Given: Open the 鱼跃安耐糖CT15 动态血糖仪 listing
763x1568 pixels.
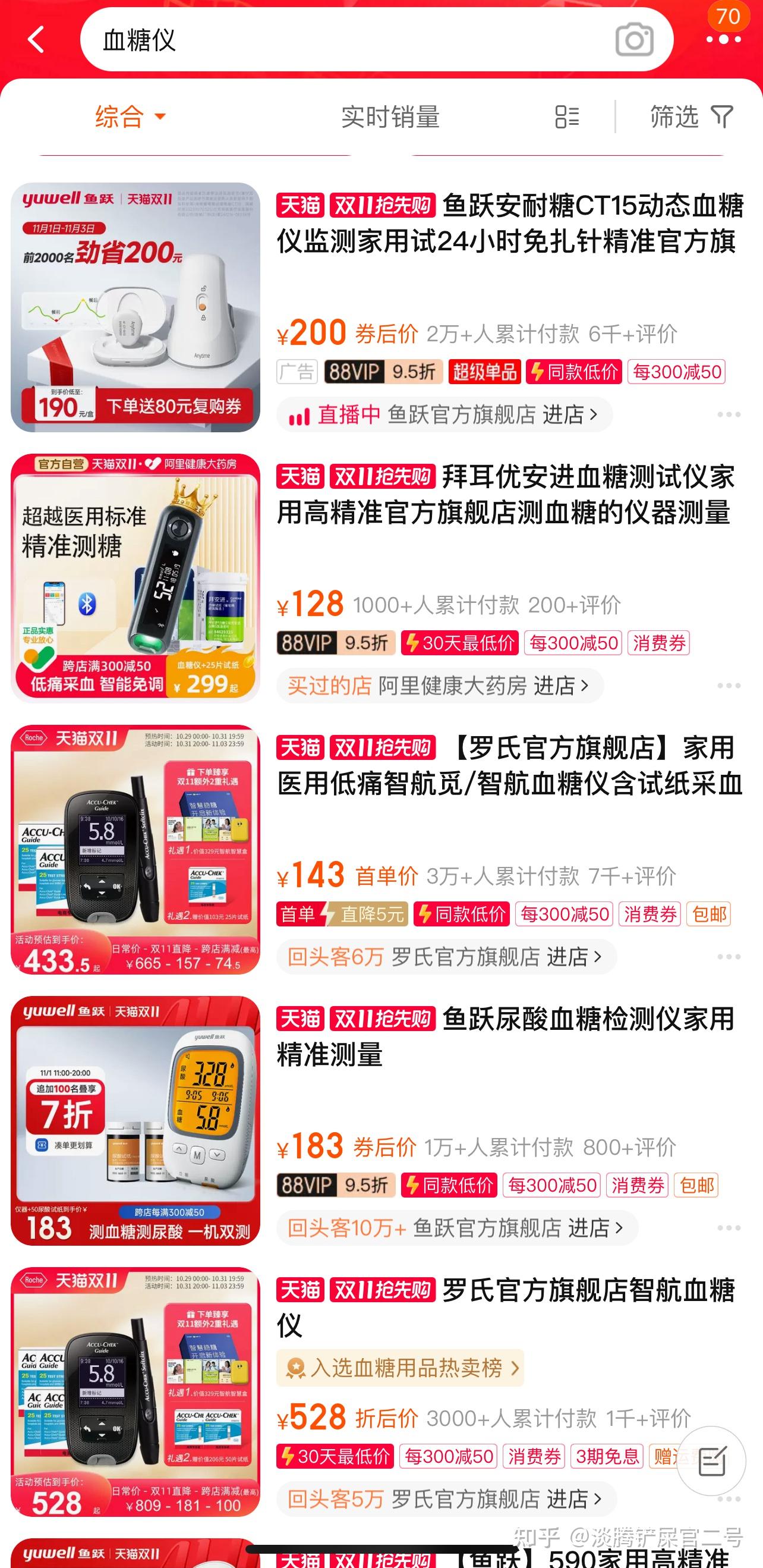Looking at the screenshot, I should (x=509, y=224).
